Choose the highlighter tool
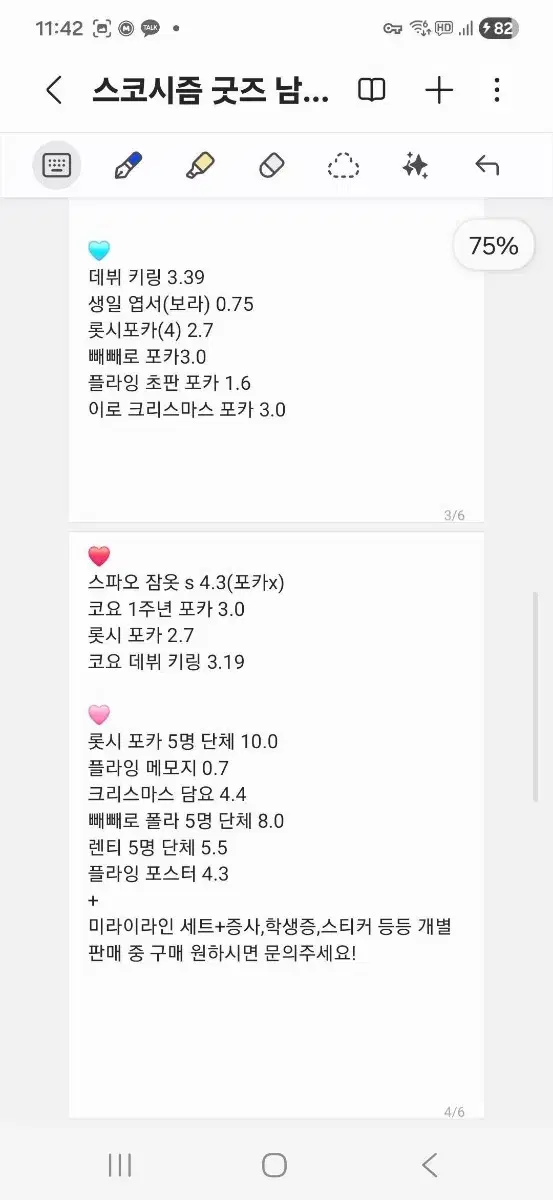Image resolution: width=553 pixels, height=1200 pixels. point(200,166)
